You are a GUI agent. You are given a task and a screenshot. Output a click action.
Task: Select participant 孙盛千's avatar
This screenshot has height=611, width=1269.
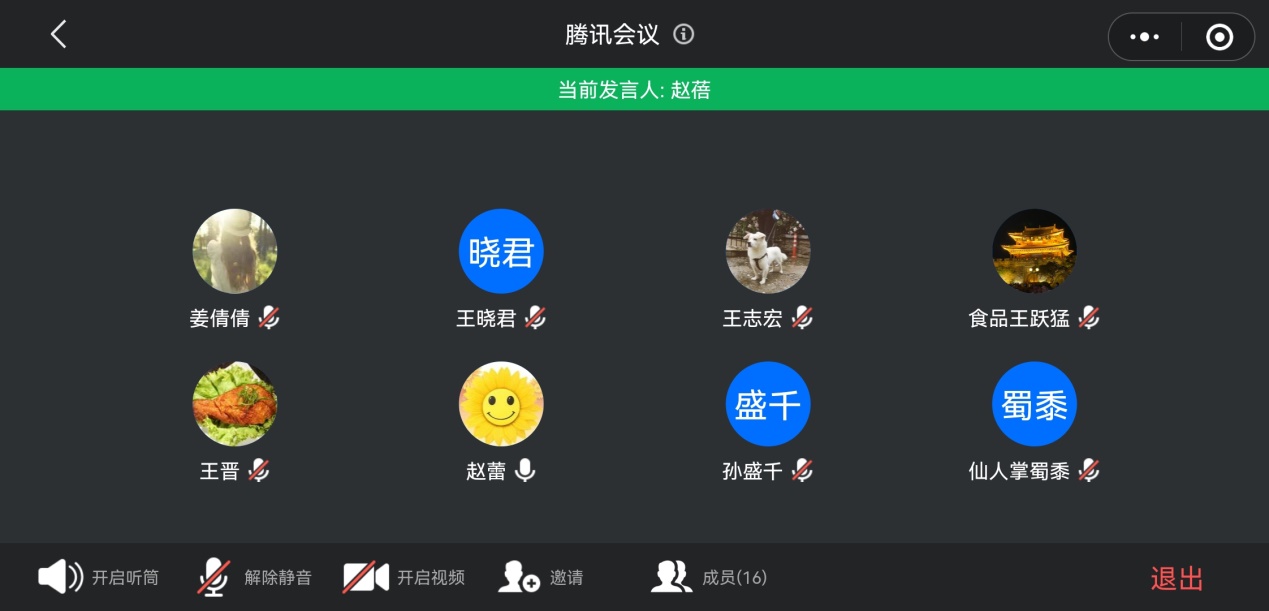(x=768, y=404)
